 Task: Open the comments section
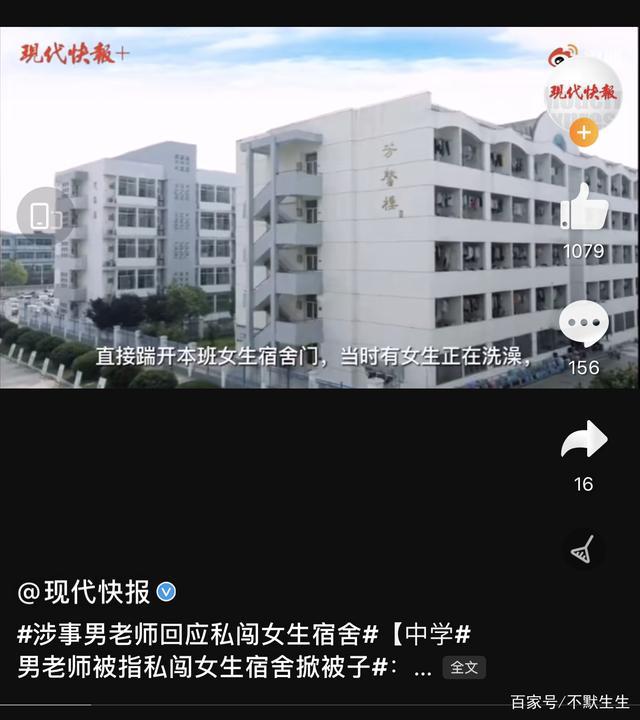tap(583, 324)
